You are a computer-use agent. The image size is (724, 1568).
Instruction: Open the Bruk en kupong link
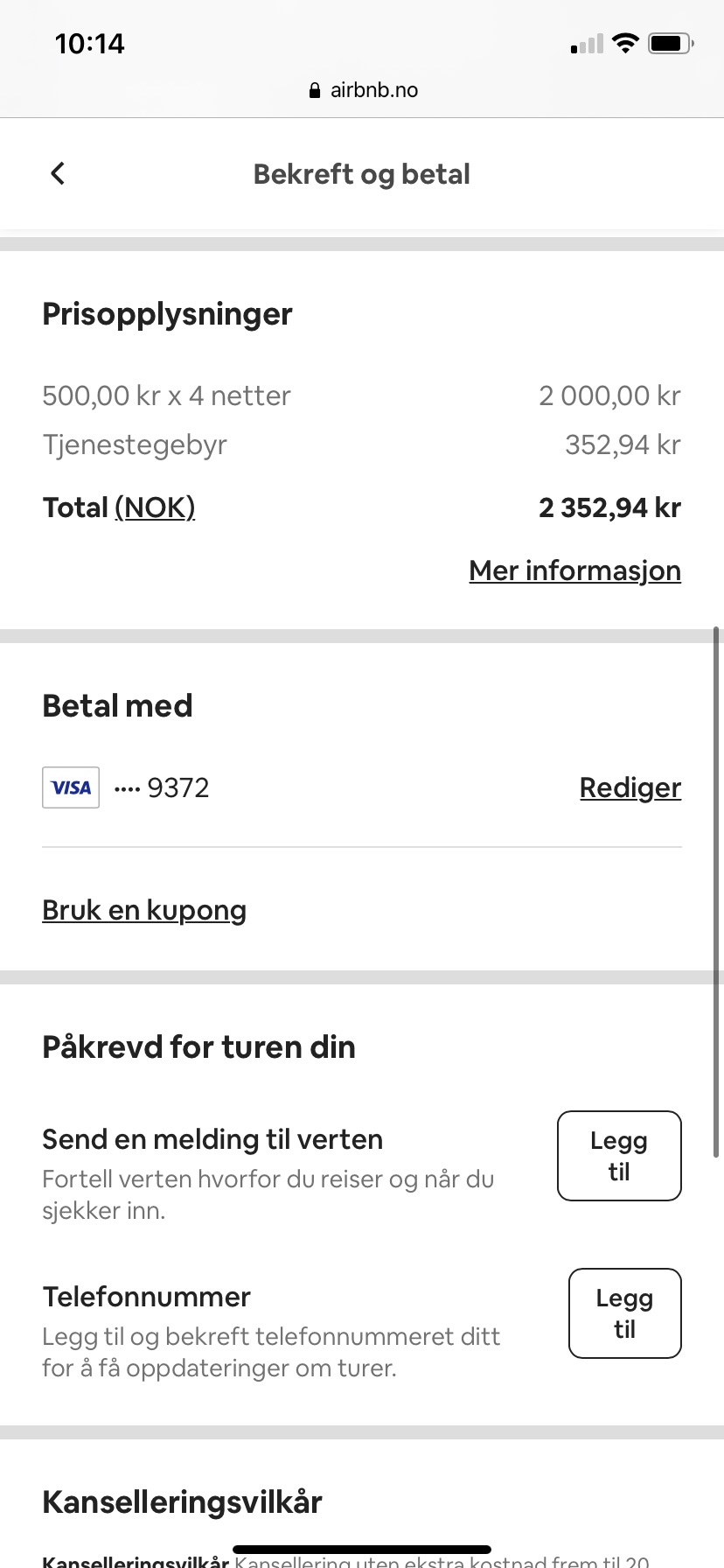pyautogui.click(x=144, y=910)
